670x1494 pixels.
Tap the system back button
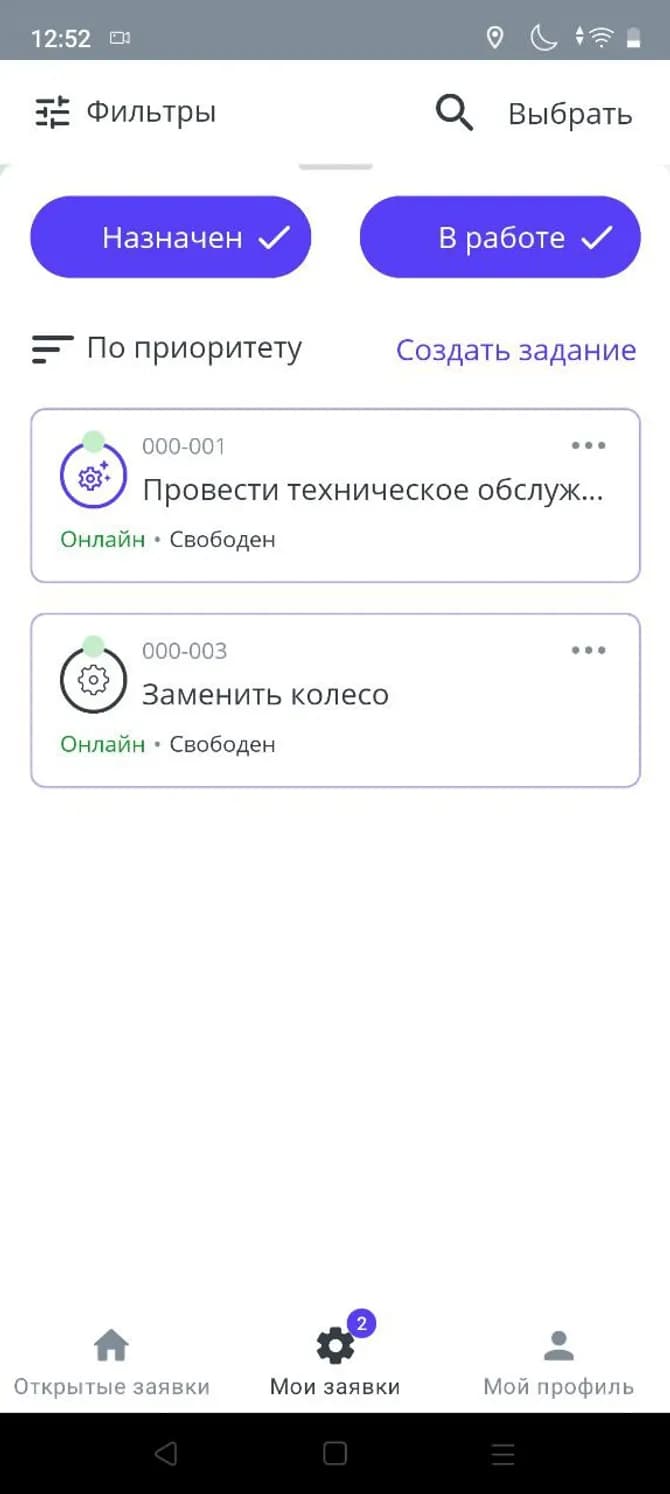click(166, 1453)
